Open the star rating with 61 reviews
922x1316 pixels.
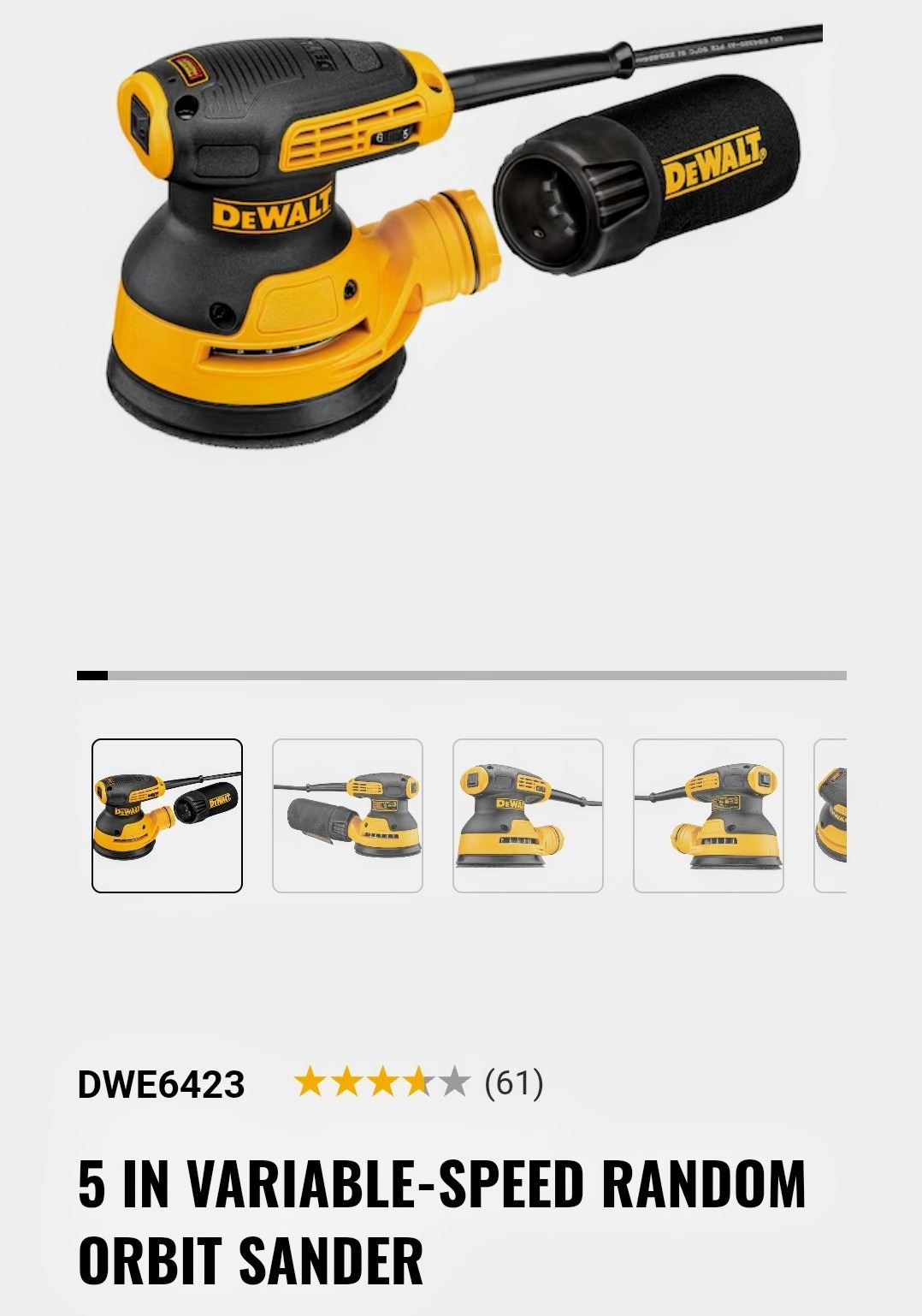[417, 1083]
